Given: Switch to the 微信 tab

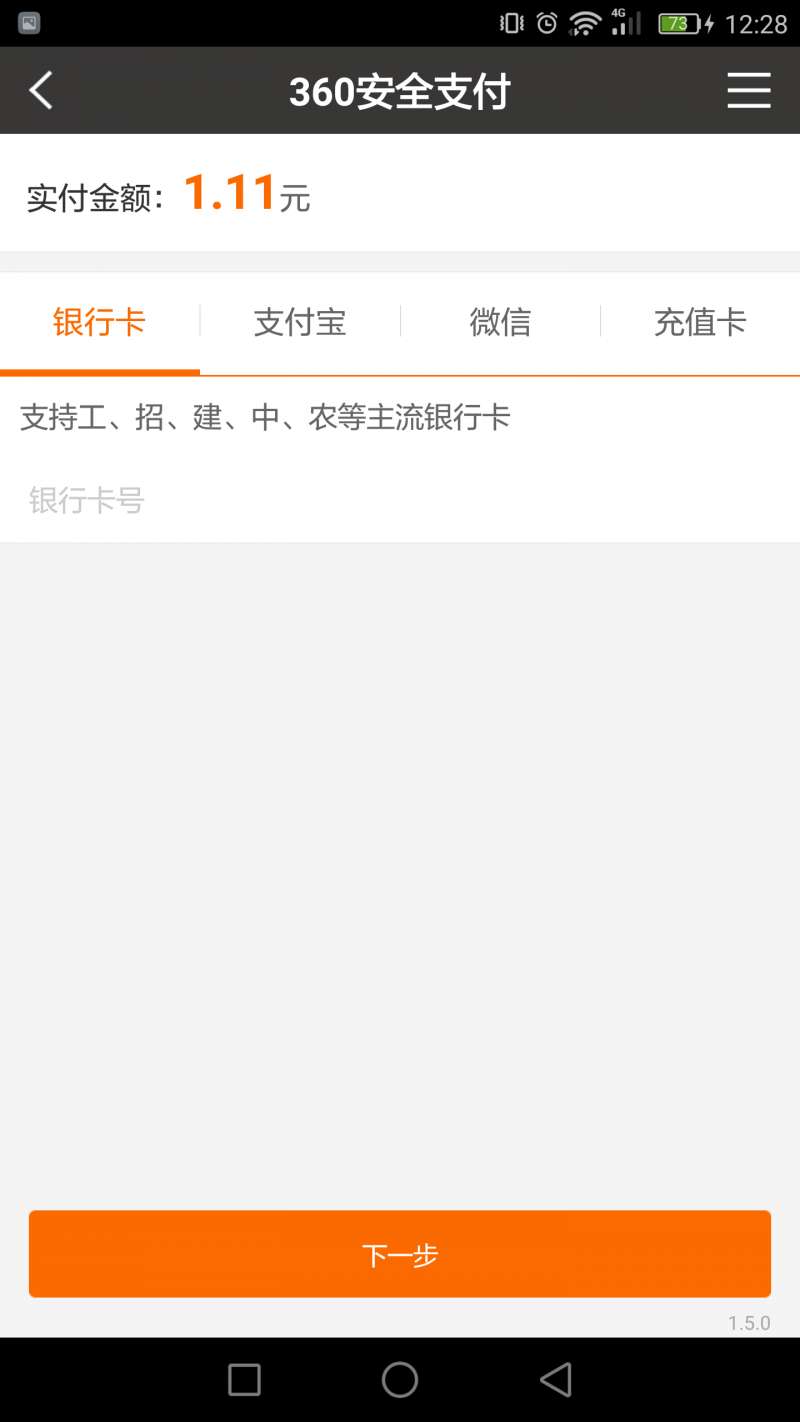Looking at the screenshot, I should point(500,323).
